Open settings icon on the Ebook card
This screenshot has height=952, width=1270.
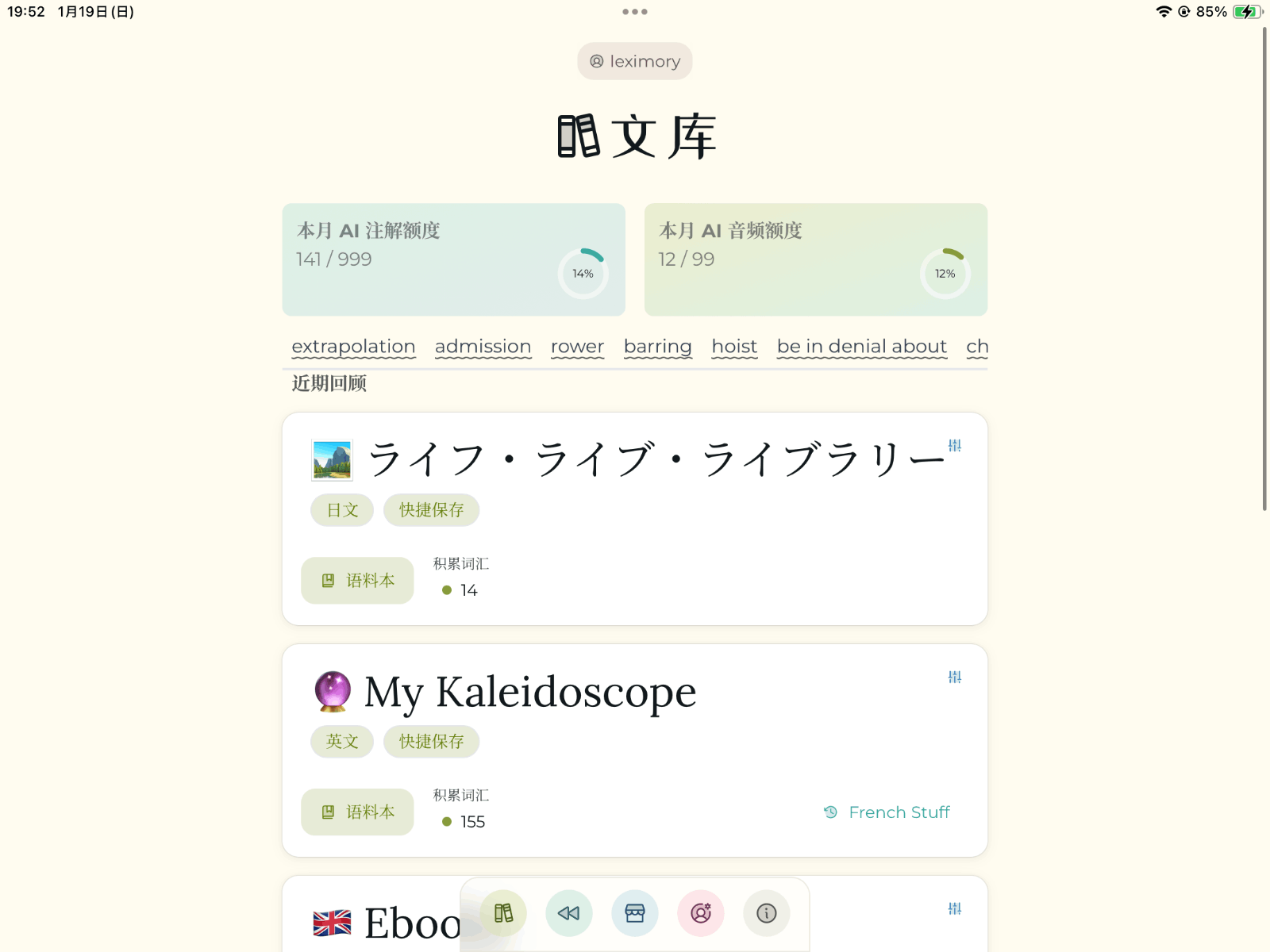[x=954, y=909]
